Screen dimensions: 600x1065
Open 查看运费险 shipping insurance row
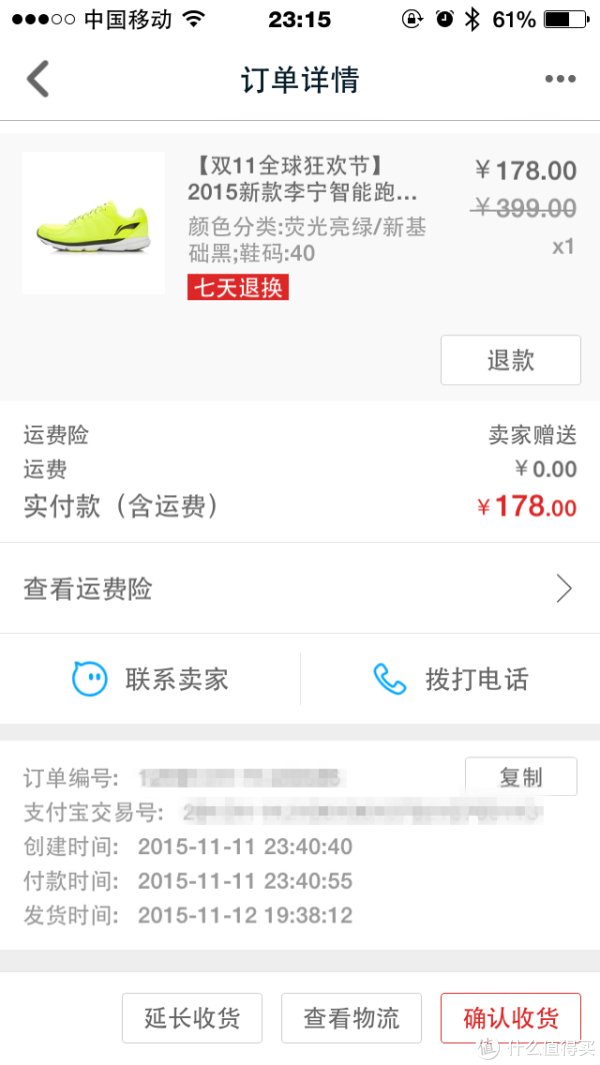(x=300, y=589)
